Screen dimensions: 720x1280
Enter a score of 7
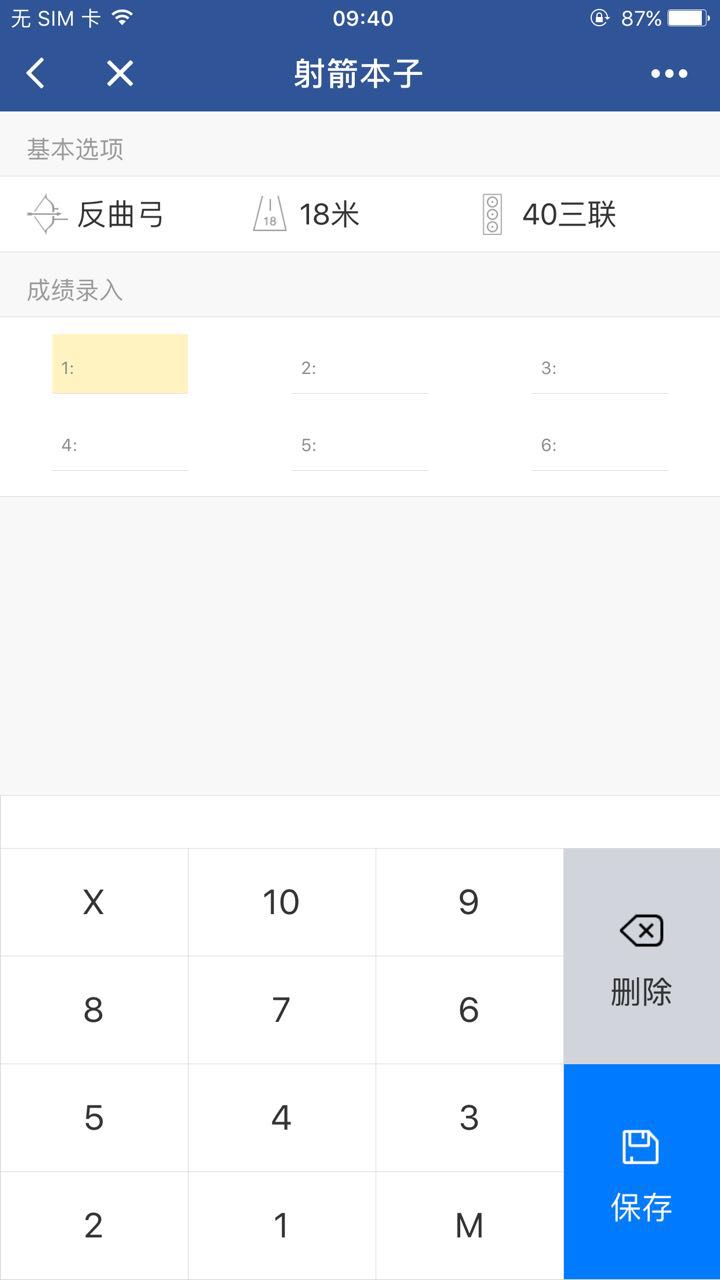coord(281,1010)
